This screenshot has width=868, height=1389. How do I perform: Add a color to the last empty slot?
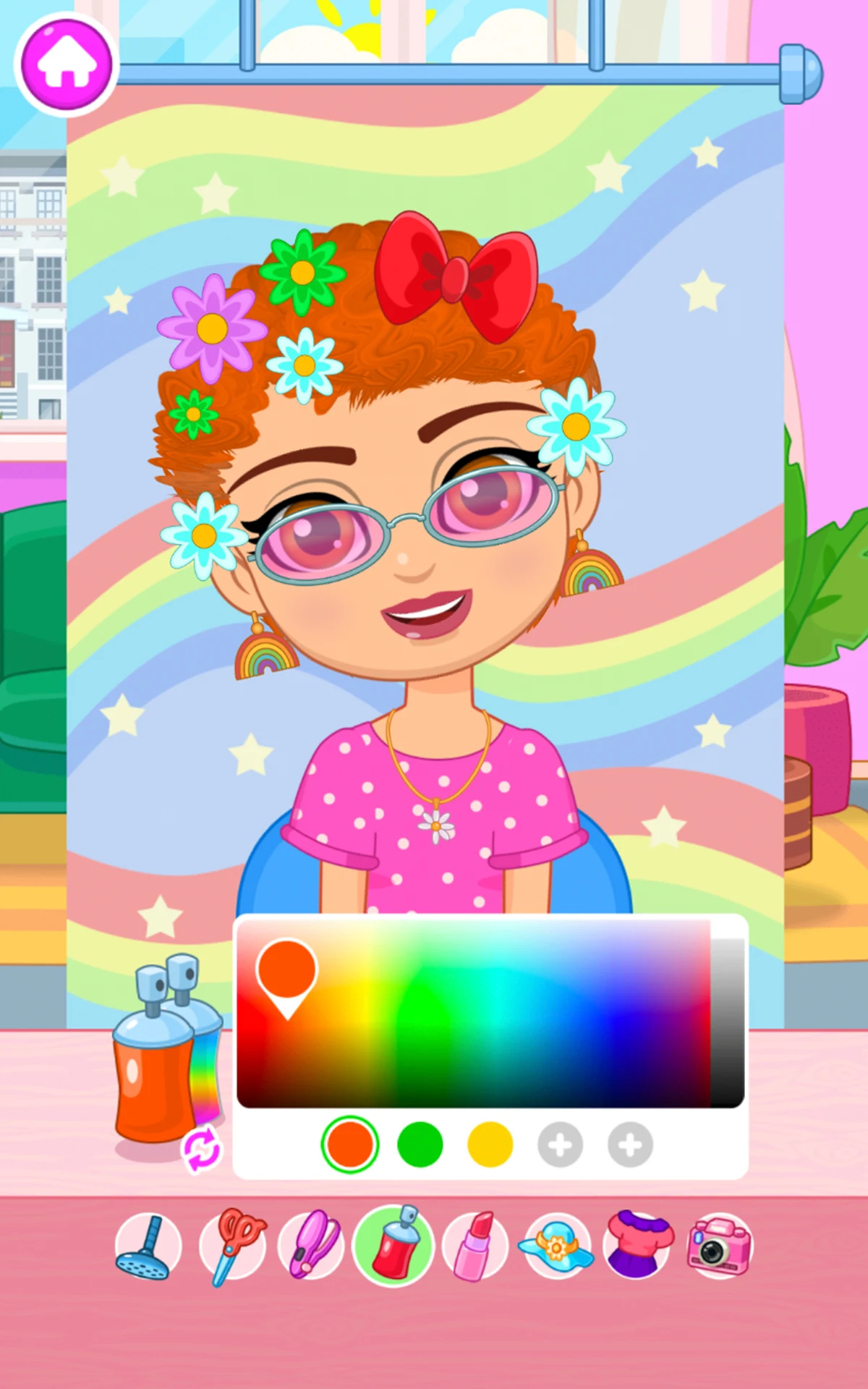[630, 1145]
